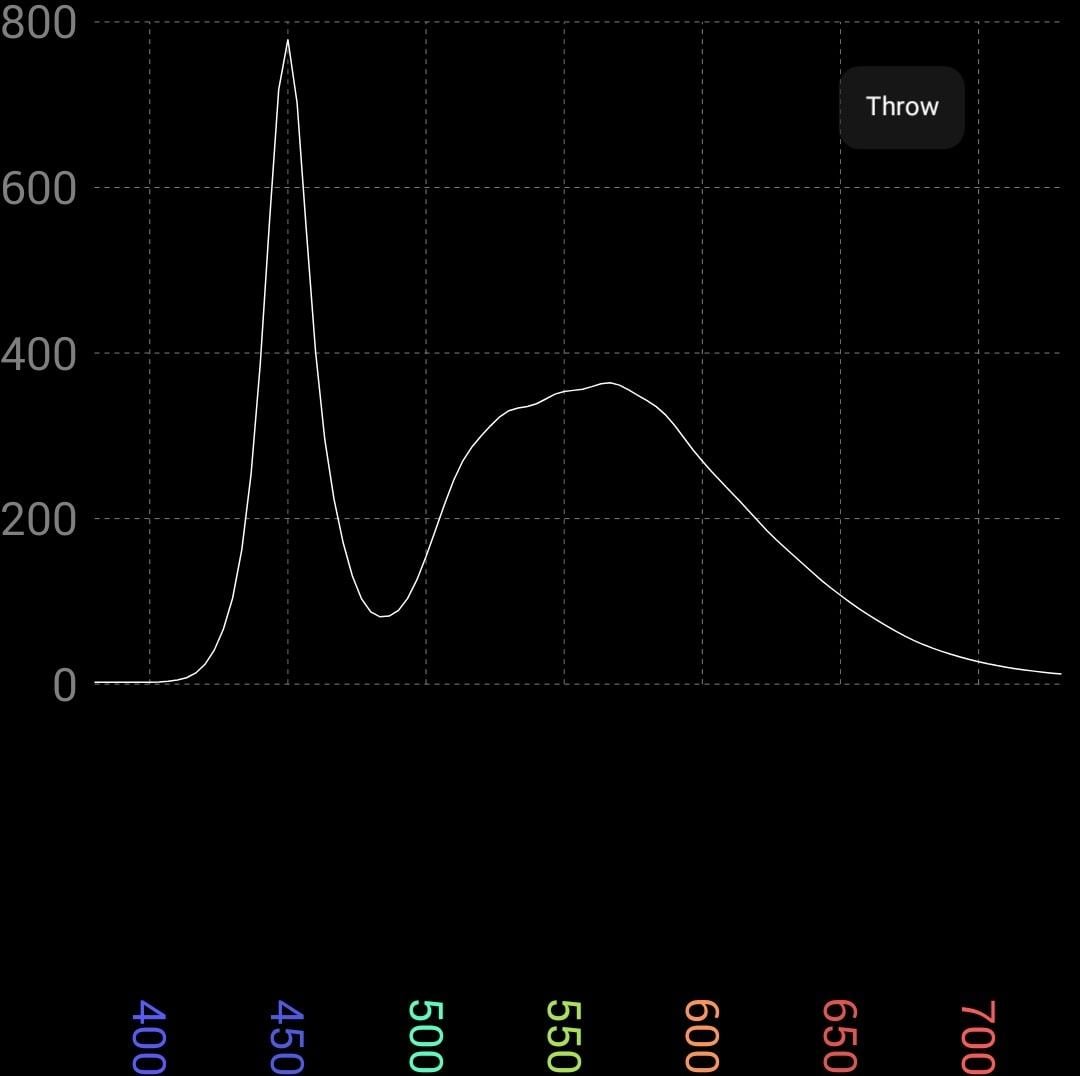Tap the Throw button
This screenshot has height=1076, width=1080.
click(x=901, y=107)
